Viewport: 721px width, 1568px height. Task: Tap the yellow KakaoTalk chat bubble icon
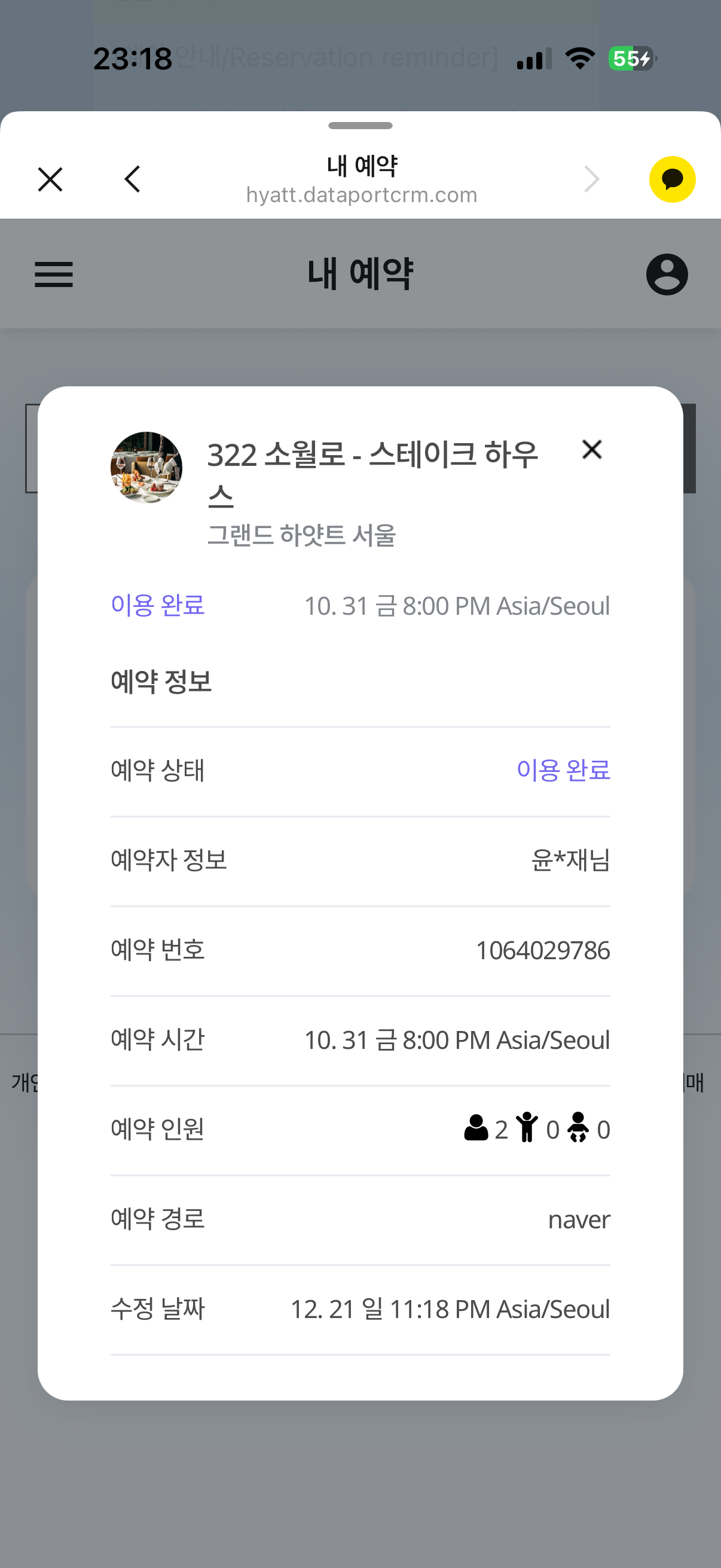pyautogui.click(x=672, y=178)
